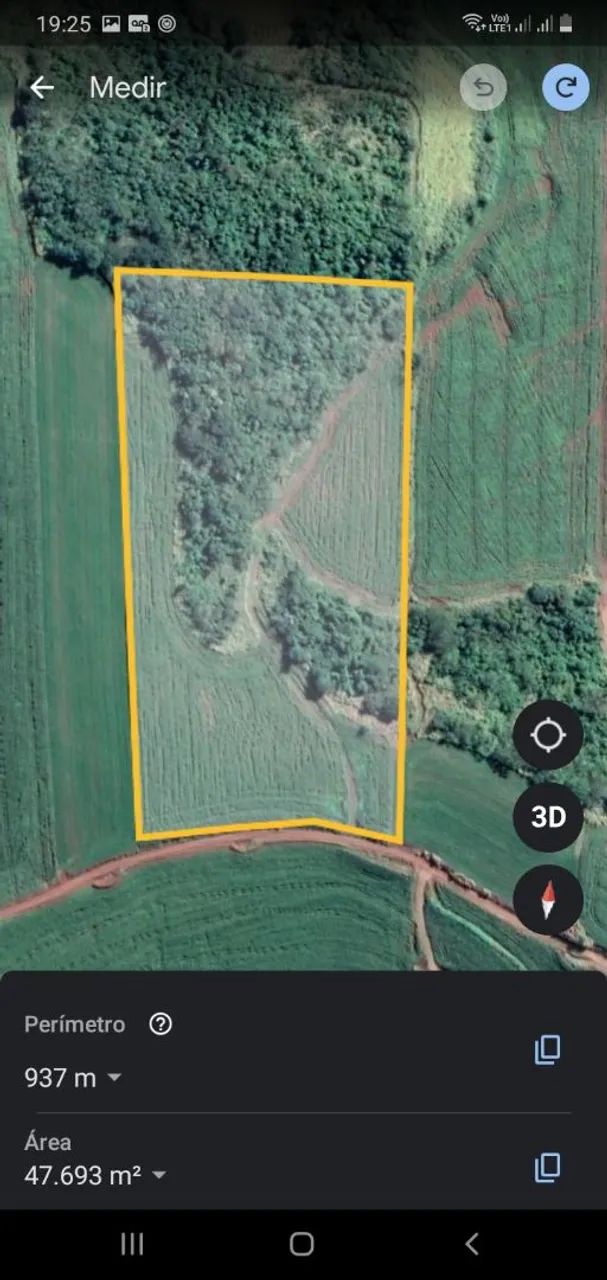The image size is (607, 1280).
Task: Tap the compass to reset orientation
Action: [548, 899]
